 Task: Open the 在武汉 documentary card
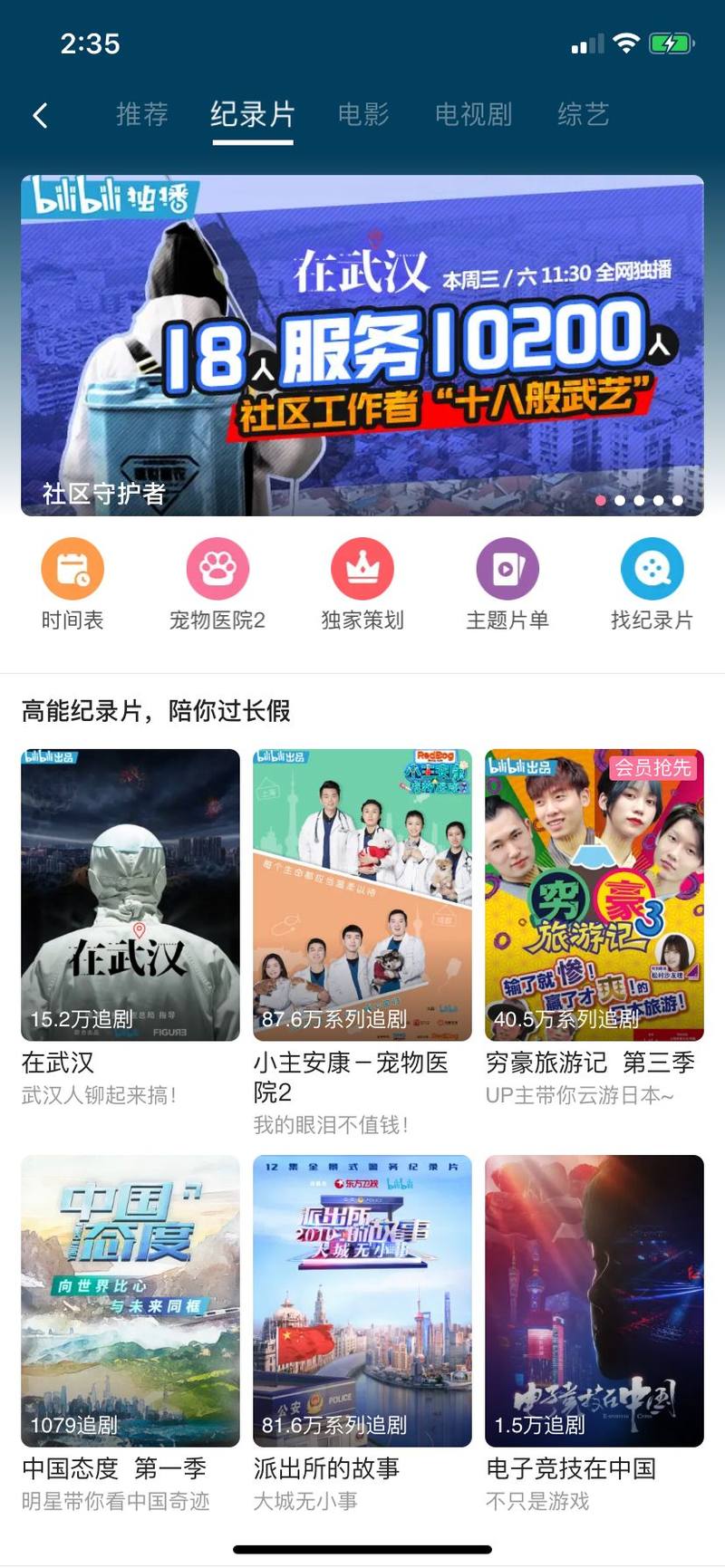[x=130, y=895]
